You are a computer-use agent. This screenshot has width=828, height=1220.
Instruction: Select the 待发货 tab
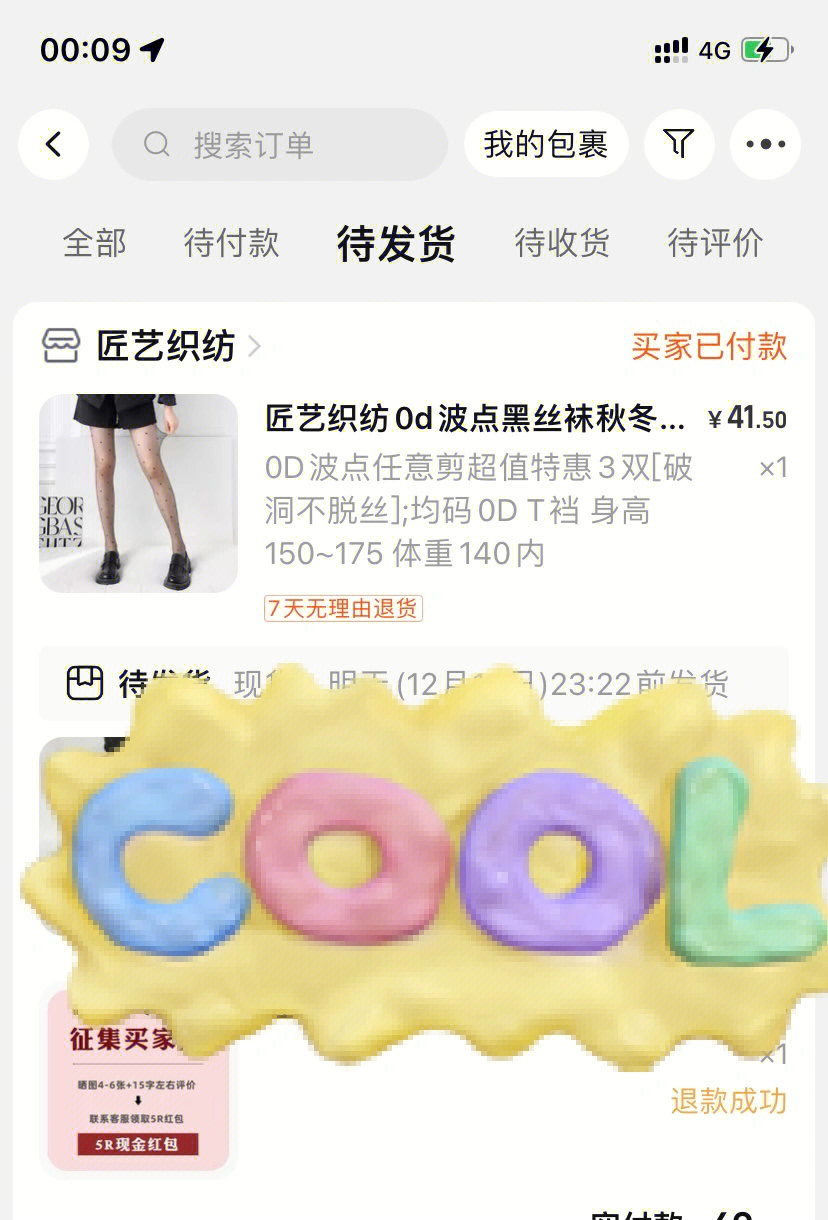396,243
